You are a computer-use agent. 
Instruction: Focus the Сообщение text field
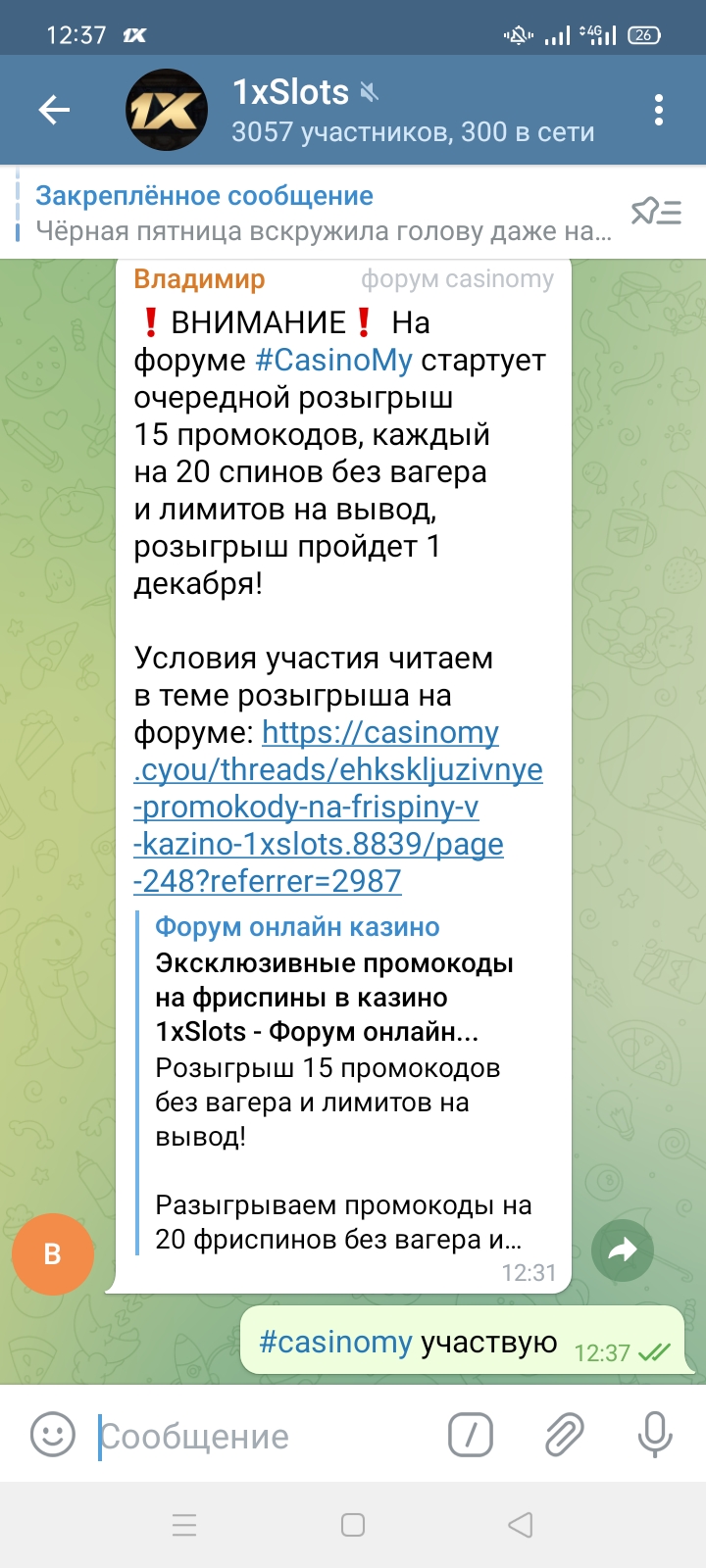click(265, 1437)
